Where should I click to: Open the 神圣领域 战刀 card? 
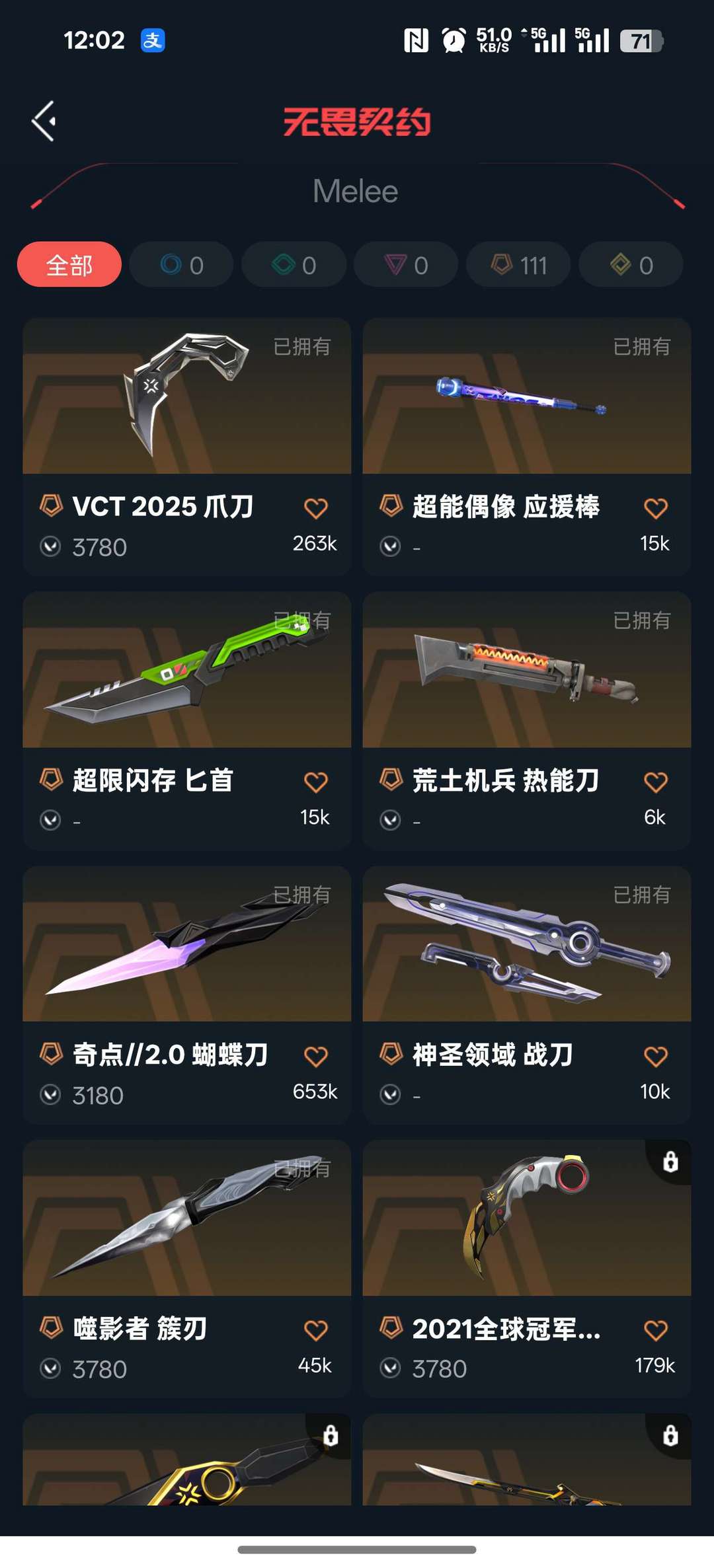click(x=527, y=995)
